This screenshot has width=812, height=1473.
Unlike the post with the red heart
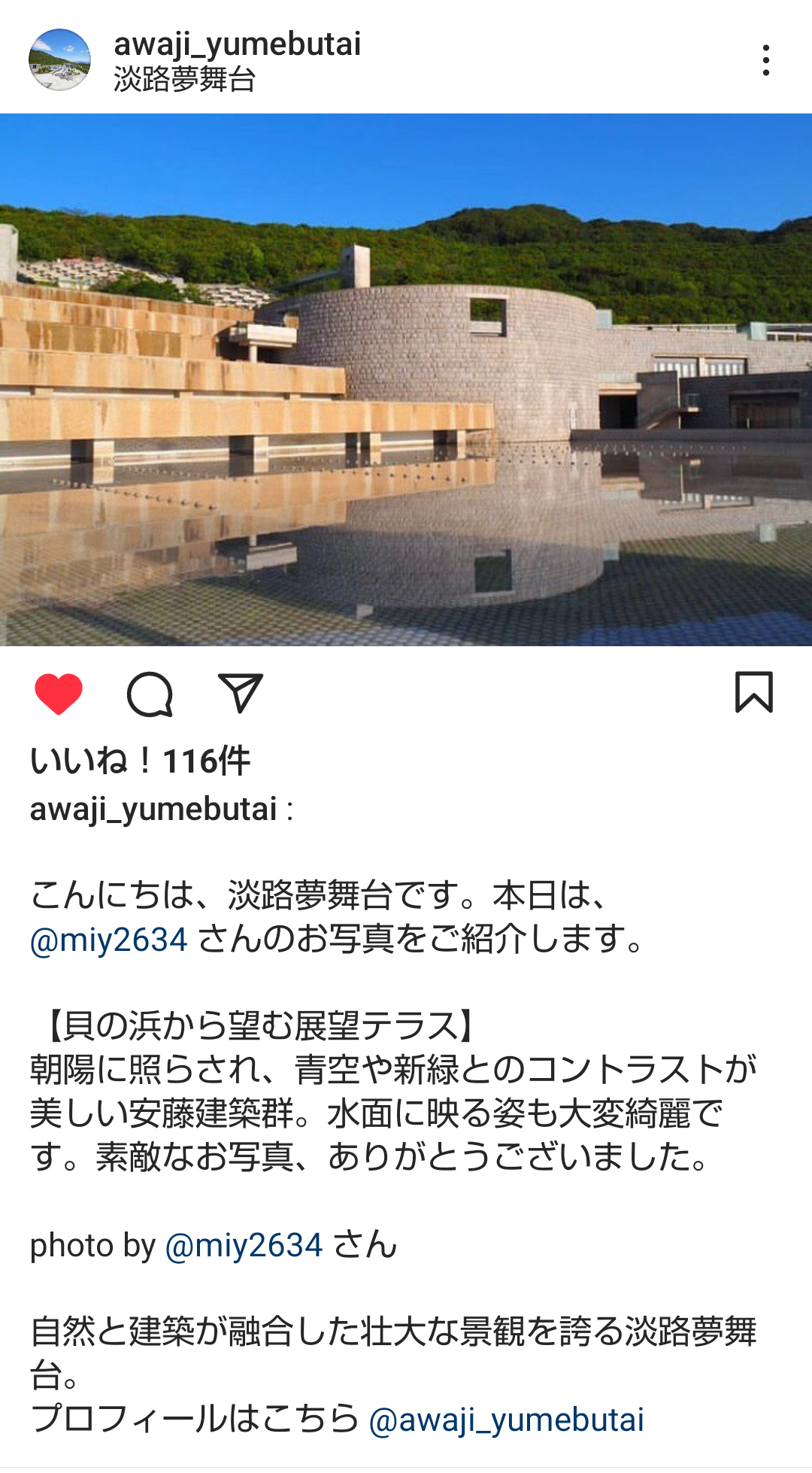coord(59,693)
